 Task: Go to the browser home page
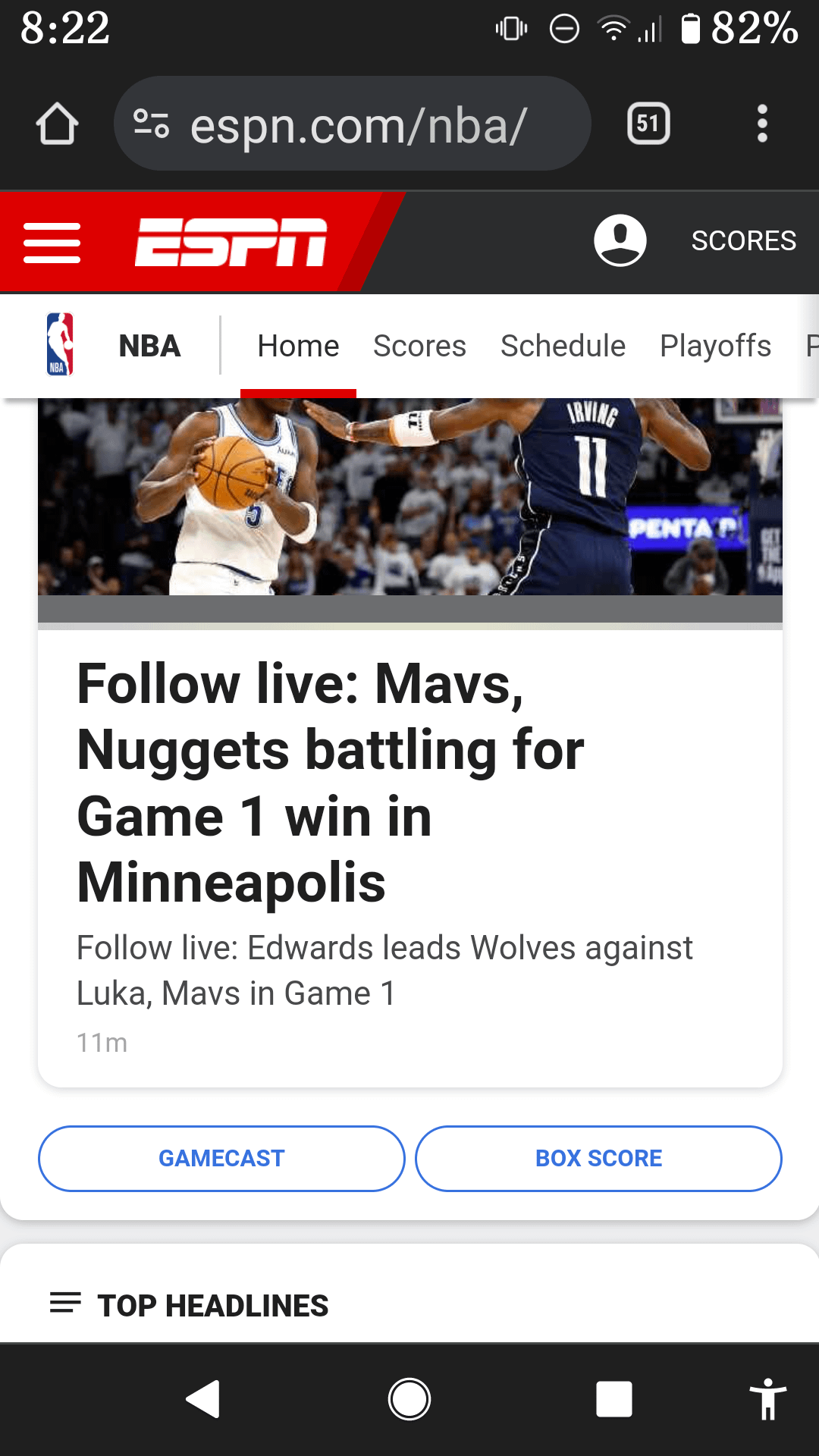tap(57, 124)
